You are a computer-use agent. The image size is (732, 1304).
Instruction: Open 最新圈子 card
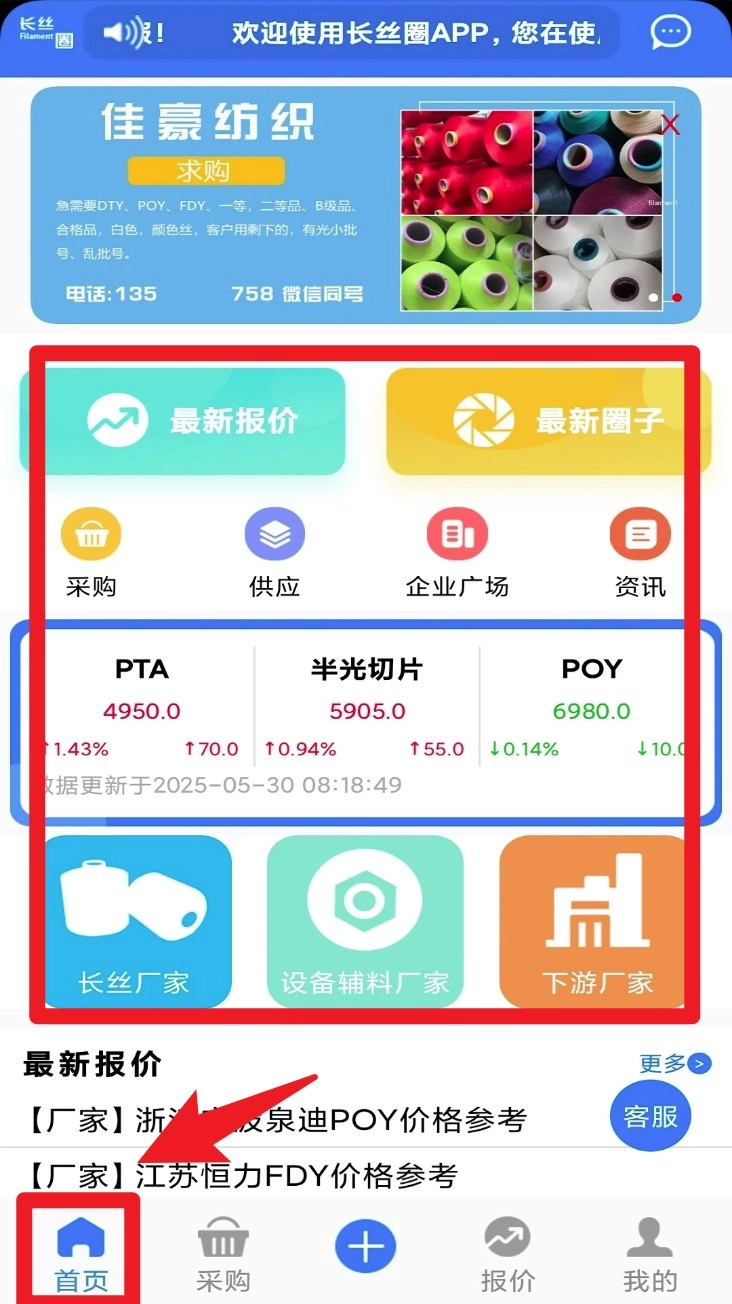pos(548,421)
